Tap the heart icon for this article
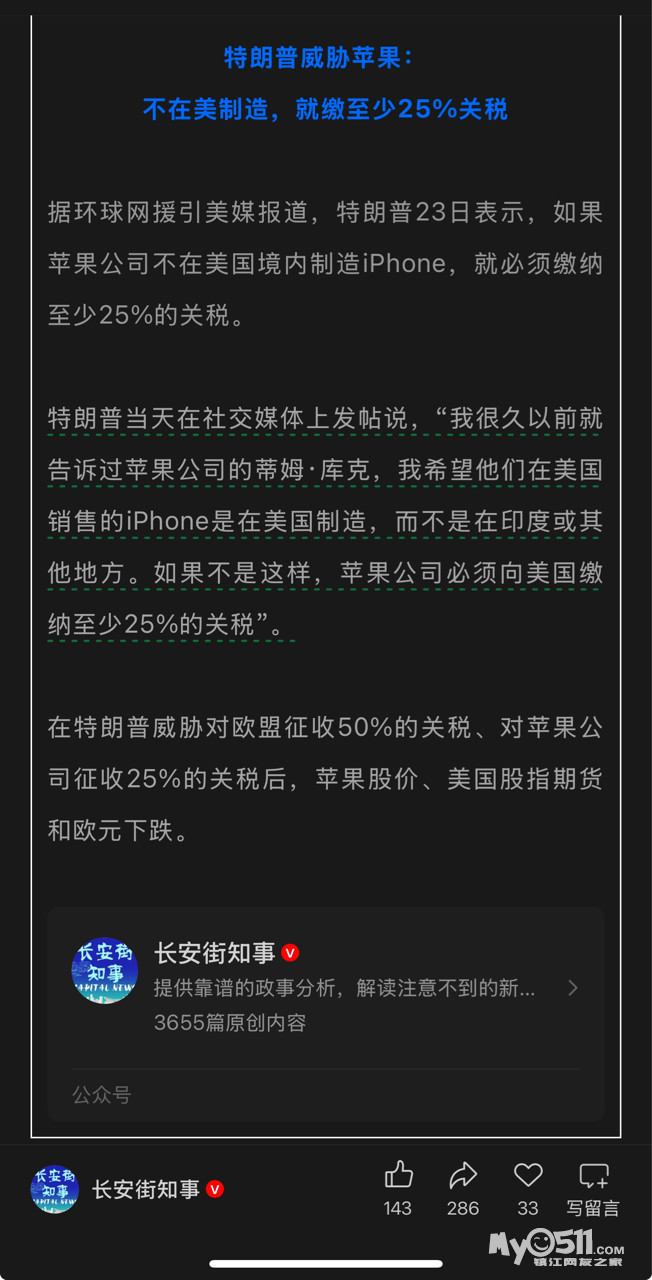 [528, 1175]
